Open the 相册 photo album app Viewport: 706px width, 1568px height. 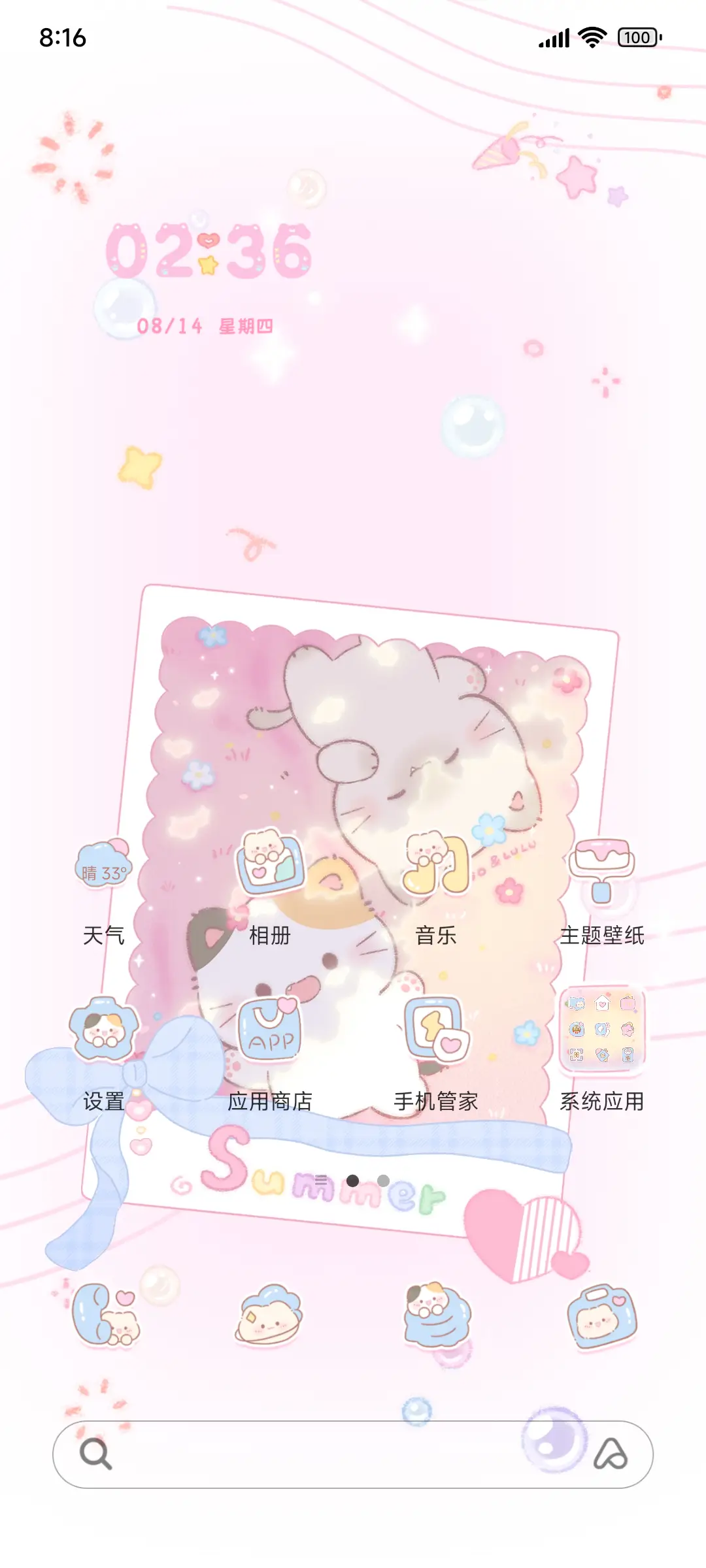click(268, 862)
